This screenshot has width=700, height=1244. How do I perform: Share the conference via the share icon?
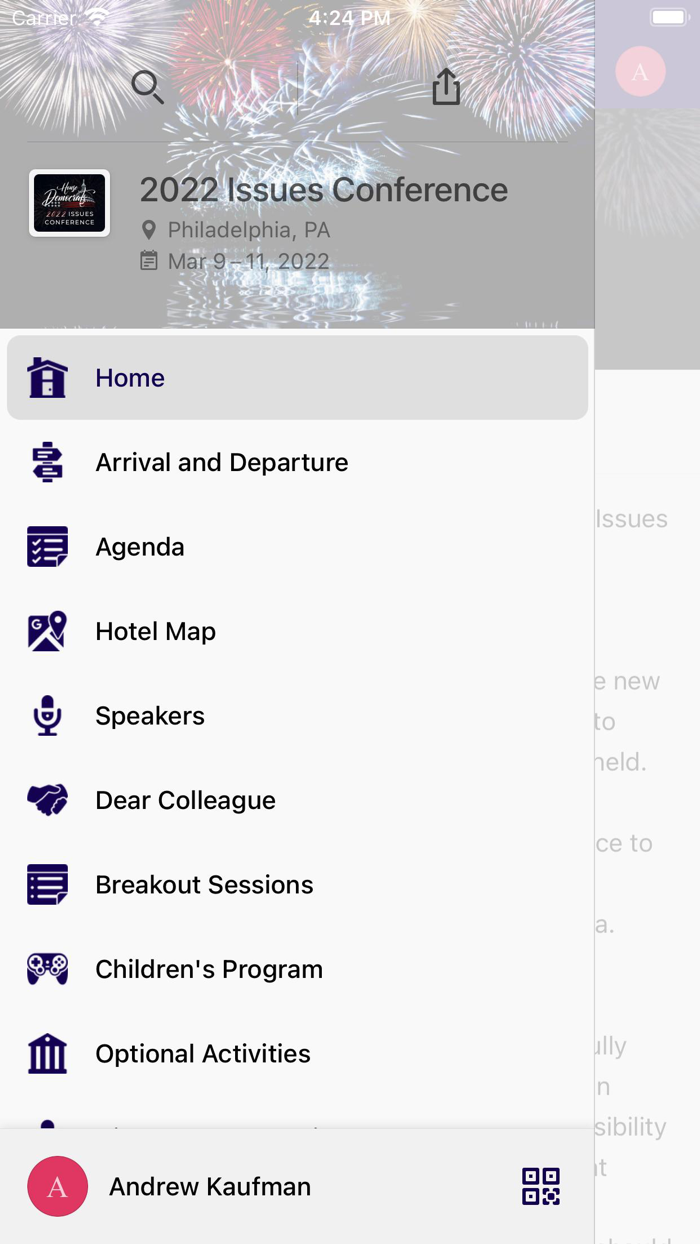[x=446, y=87]
